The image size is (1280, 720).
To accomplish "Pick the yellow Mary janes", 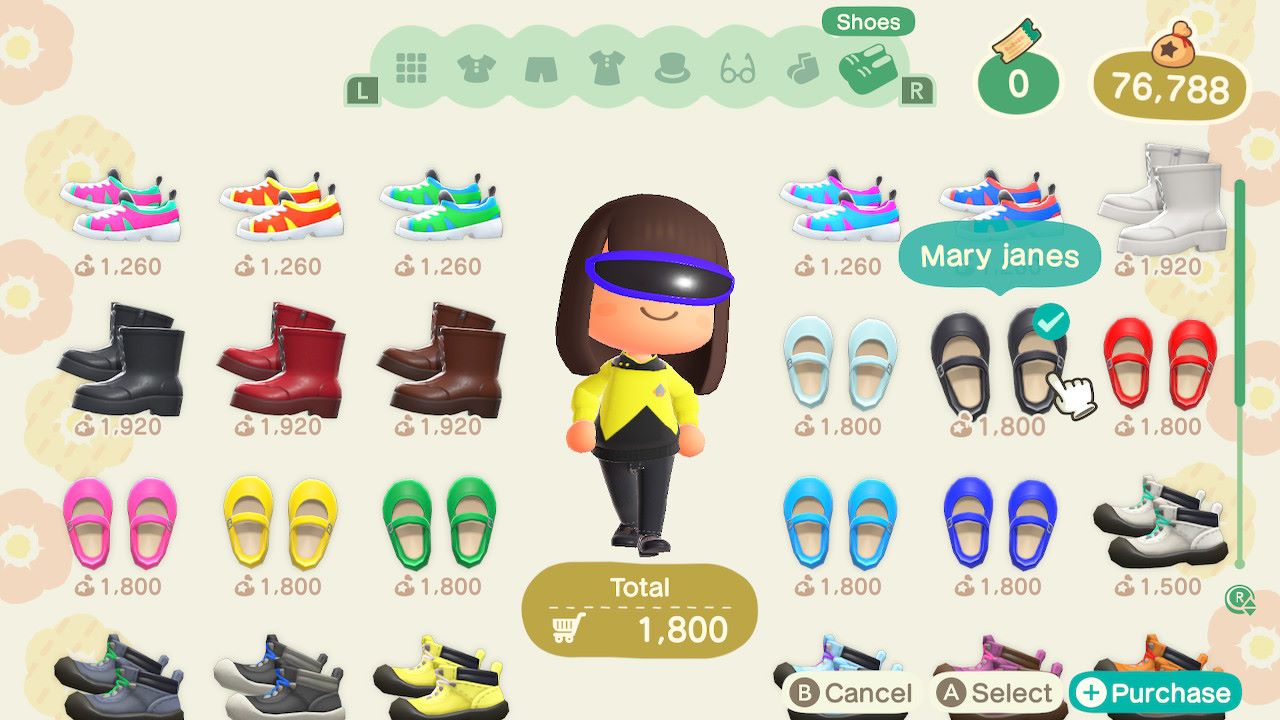I will (x=280, y=523).
